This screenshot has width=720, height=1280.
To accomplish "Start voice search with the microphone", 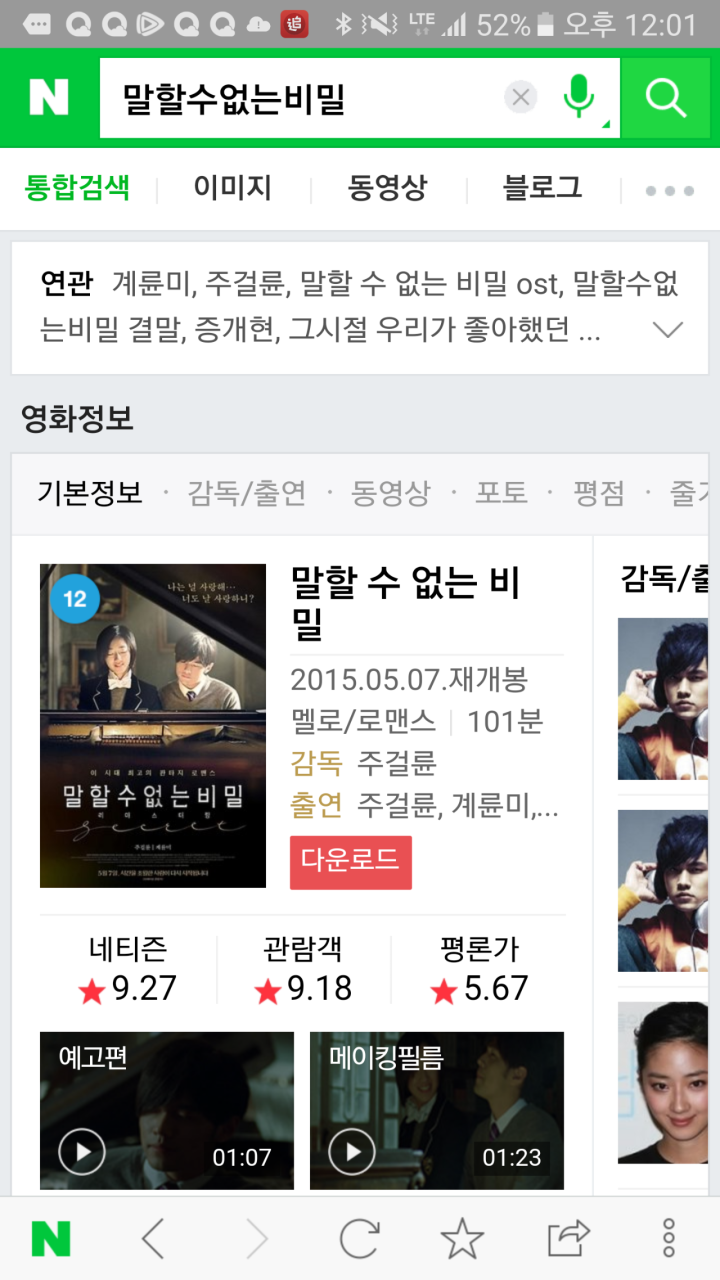I will pos(578,98).
